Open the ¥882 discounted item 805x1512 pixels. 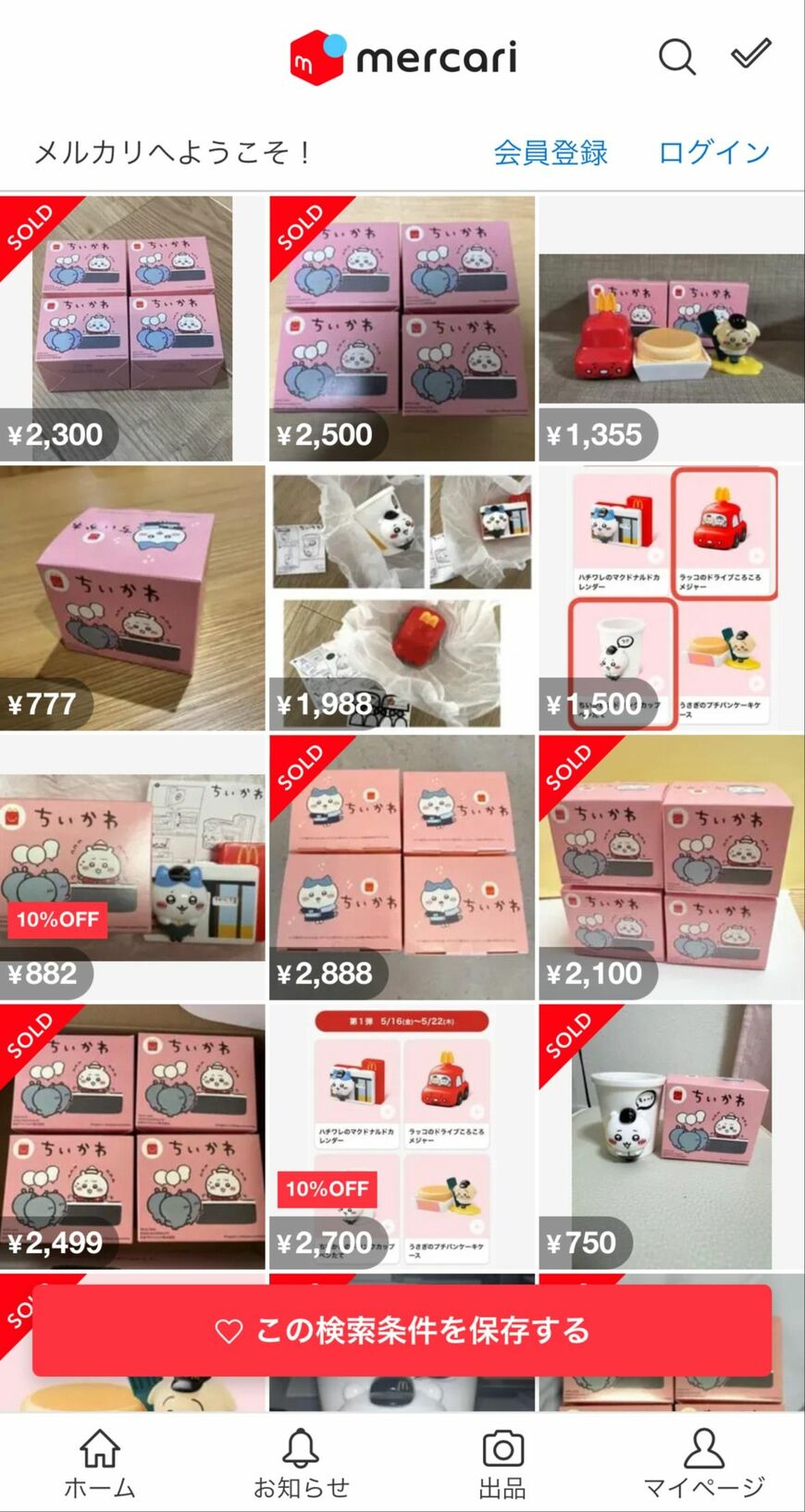point(131,867)
